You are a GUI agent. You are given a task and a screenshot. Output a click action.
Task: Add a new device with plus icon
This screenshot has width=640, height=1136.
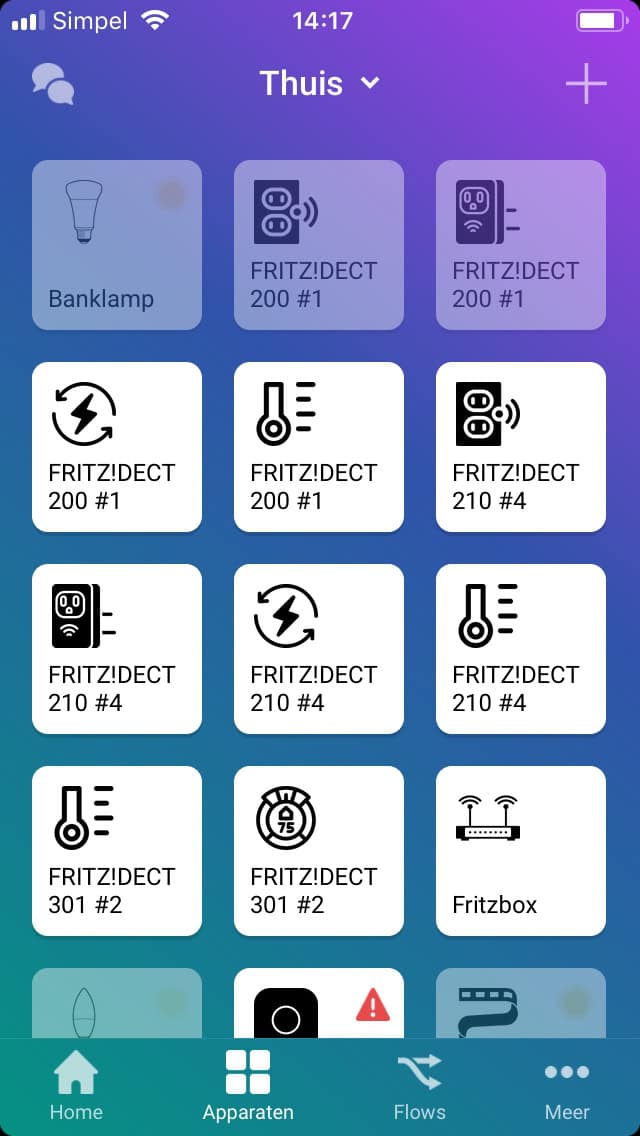pos(586,84)
